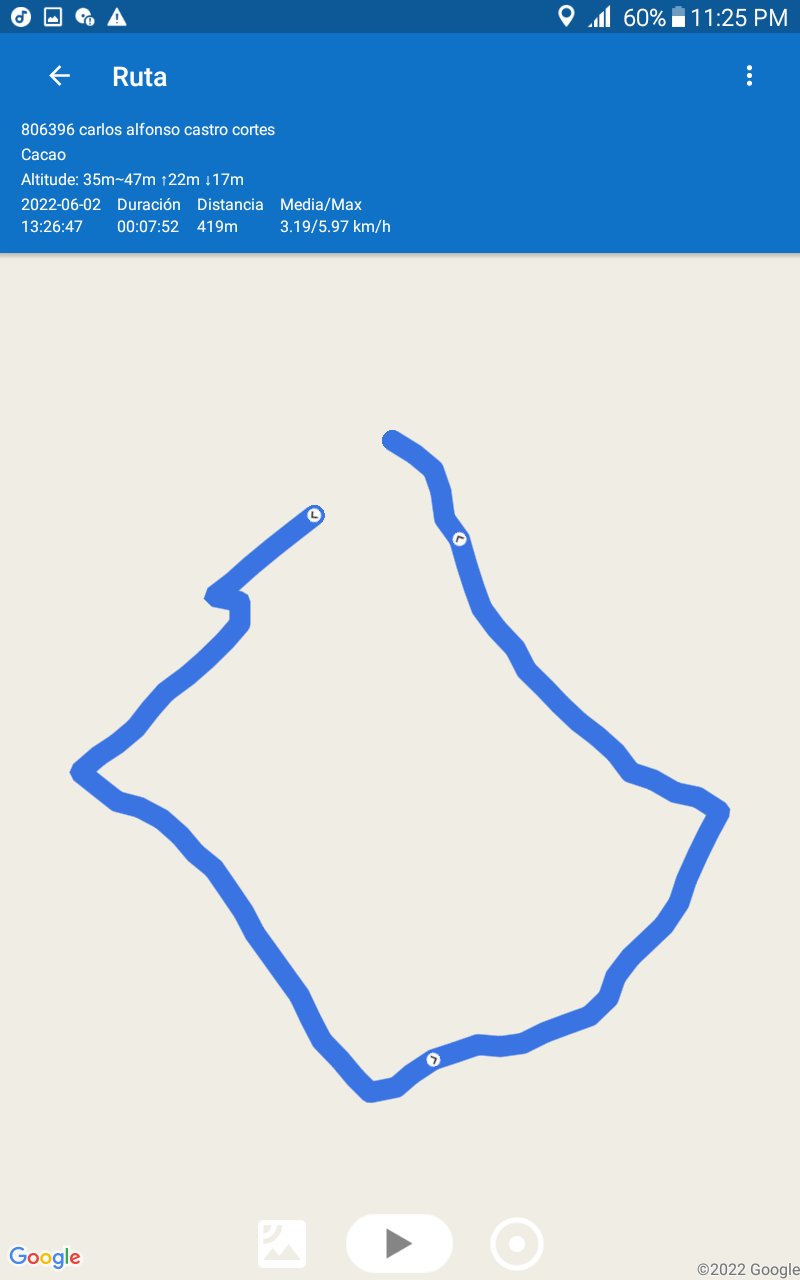Tap the circular record button
Image resolution: width=800 pixels, height=1280 pixels.
517,1244
